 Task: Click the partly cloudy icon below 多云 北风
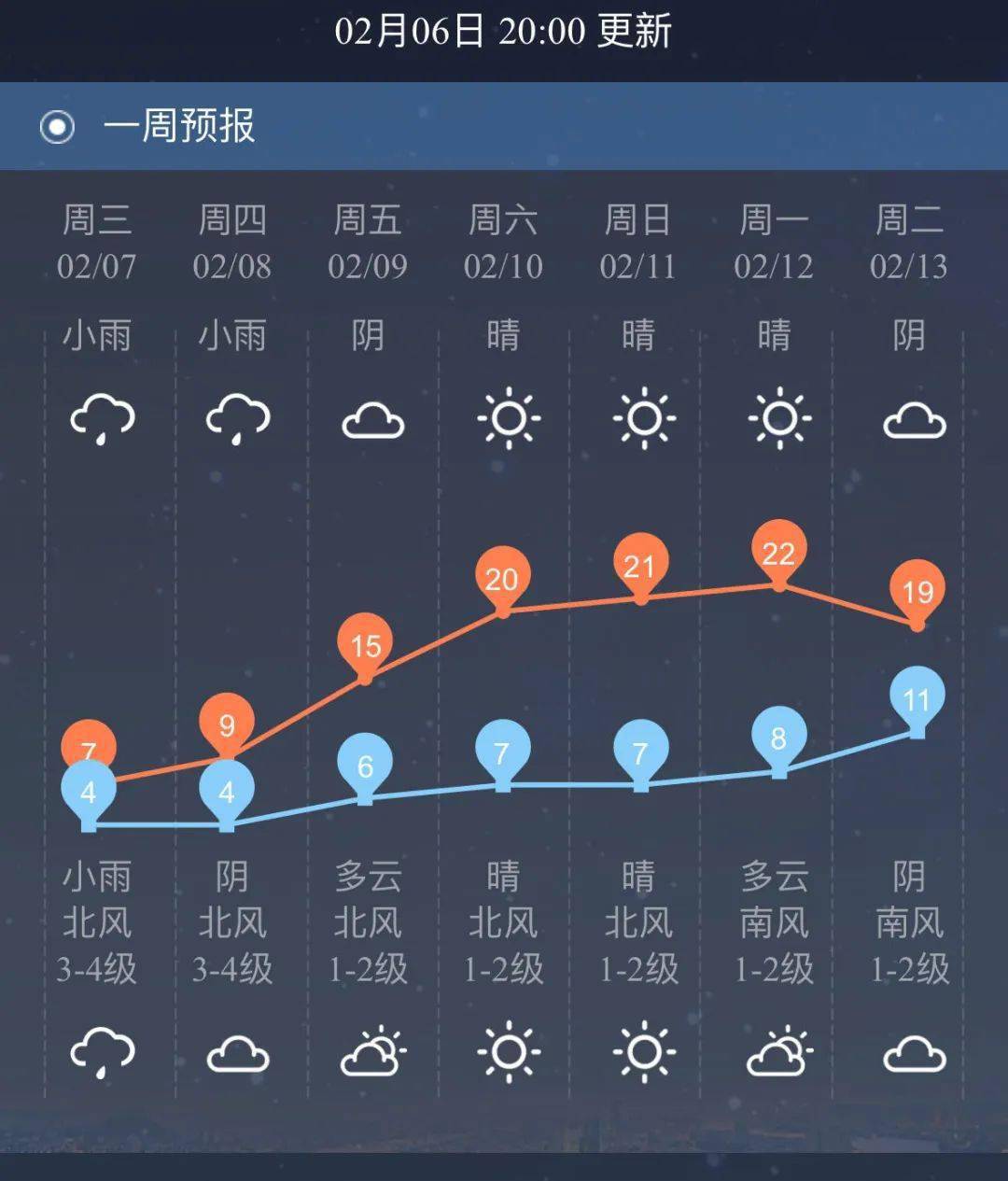(371, 1050)
